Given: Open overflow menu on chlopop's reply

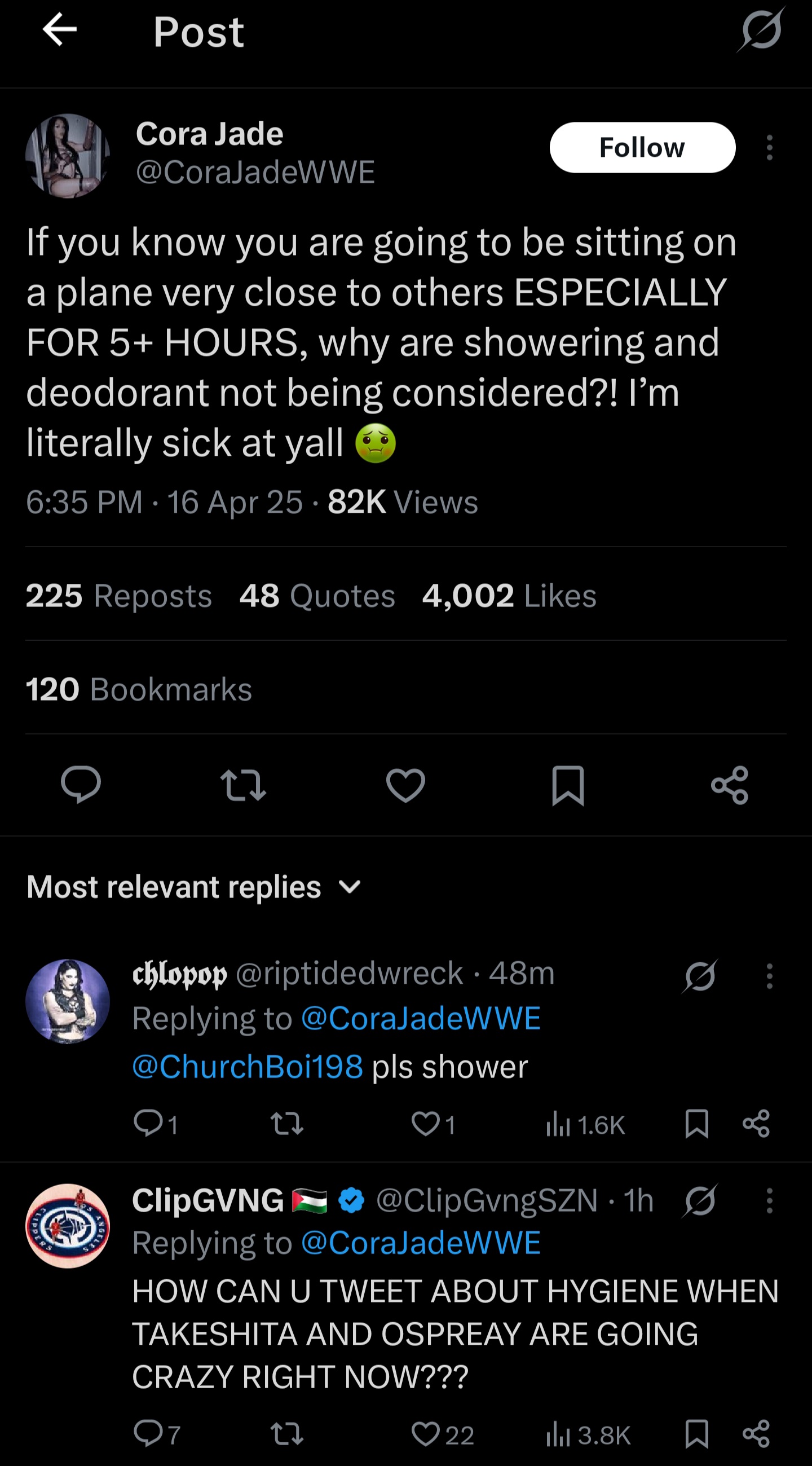Looking at the screenshot, I should [769, 976].
